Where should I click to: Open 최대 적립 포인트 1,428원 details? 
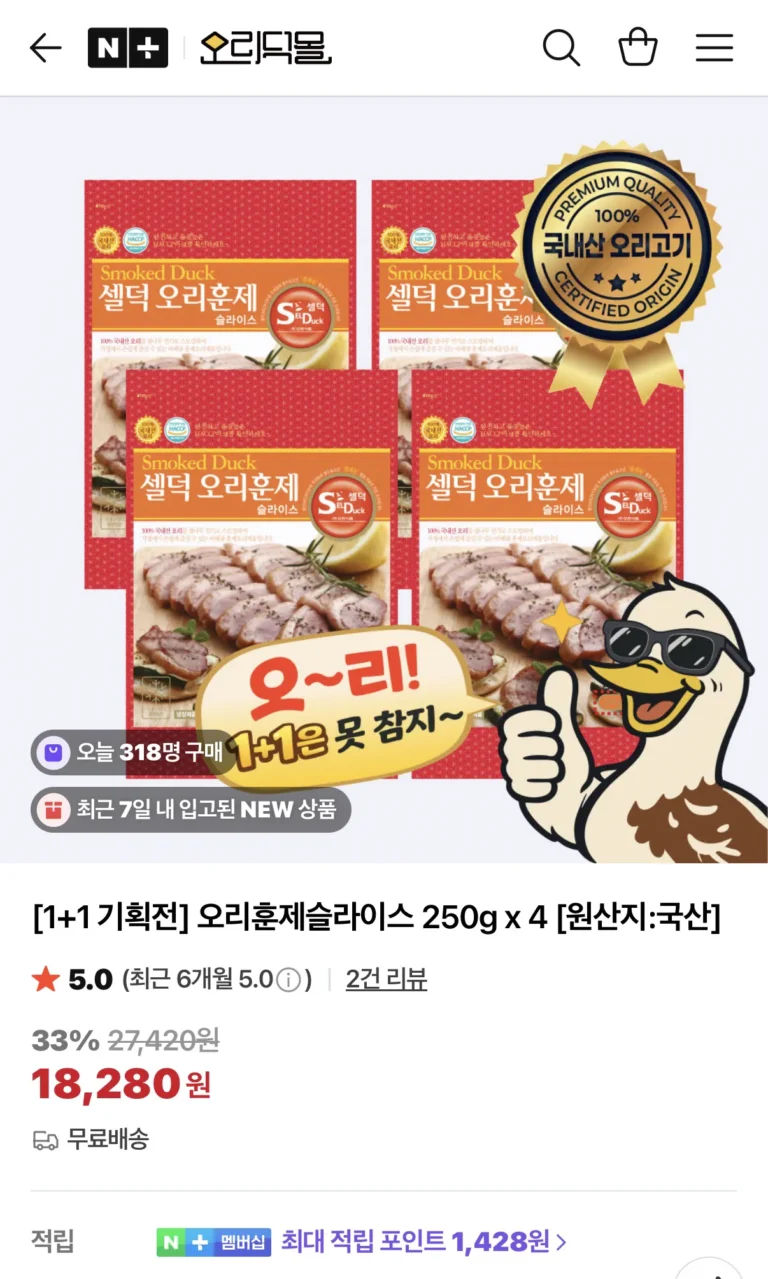[424, 1241]
